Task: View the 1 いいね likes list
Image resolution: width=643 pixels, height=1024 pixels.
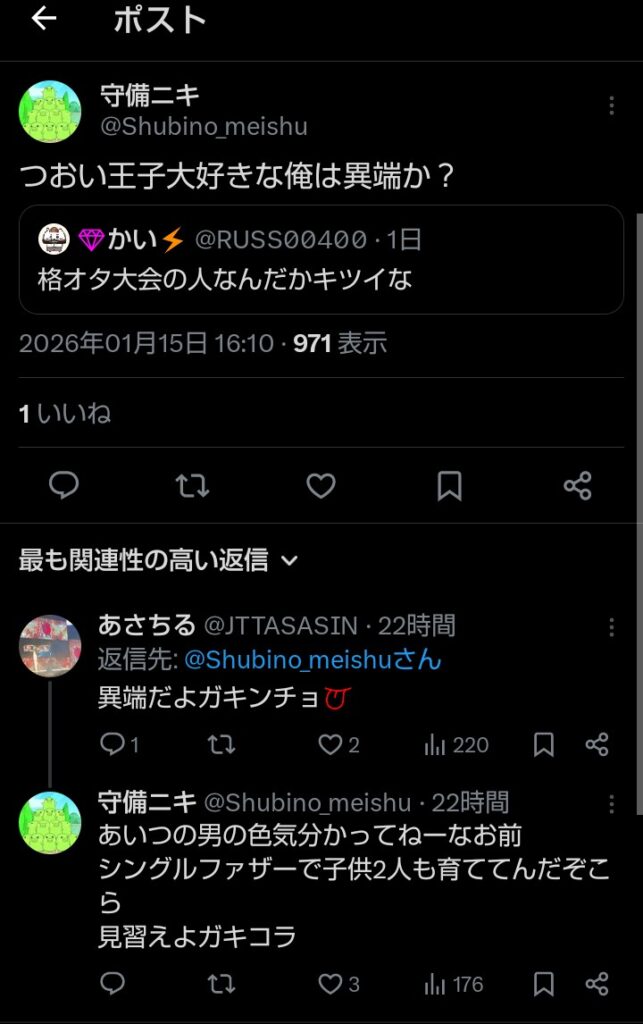Action: [x=65, y=413]
